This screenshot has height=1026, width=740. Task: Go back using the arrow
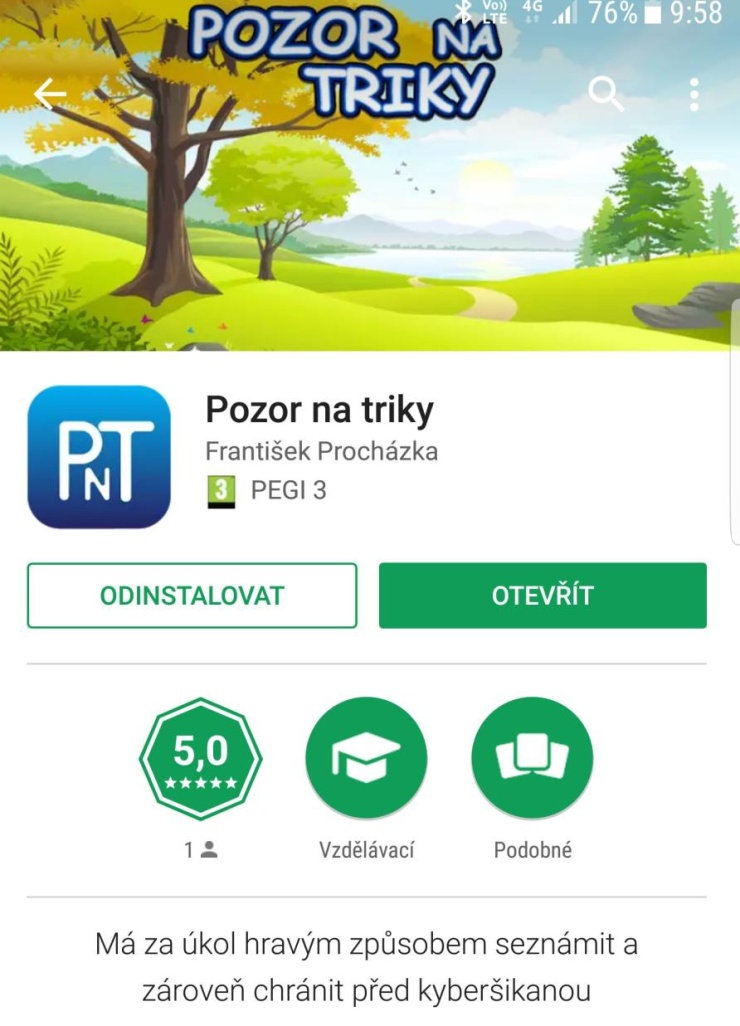pyautogui.click(x=49, y=94)
